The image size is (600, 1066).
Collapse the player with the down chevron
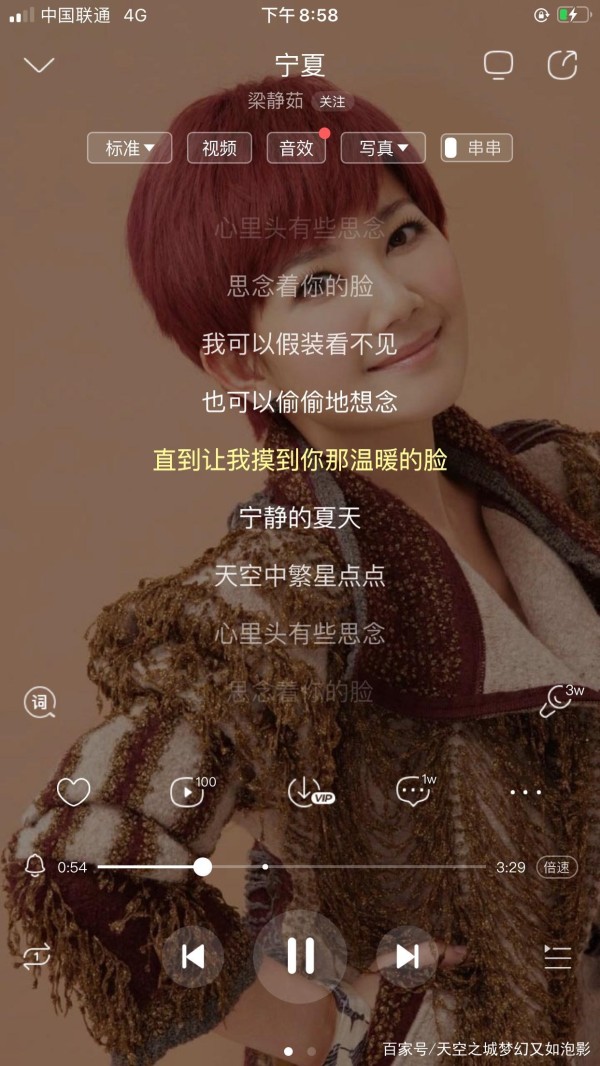tap(39, 66)
